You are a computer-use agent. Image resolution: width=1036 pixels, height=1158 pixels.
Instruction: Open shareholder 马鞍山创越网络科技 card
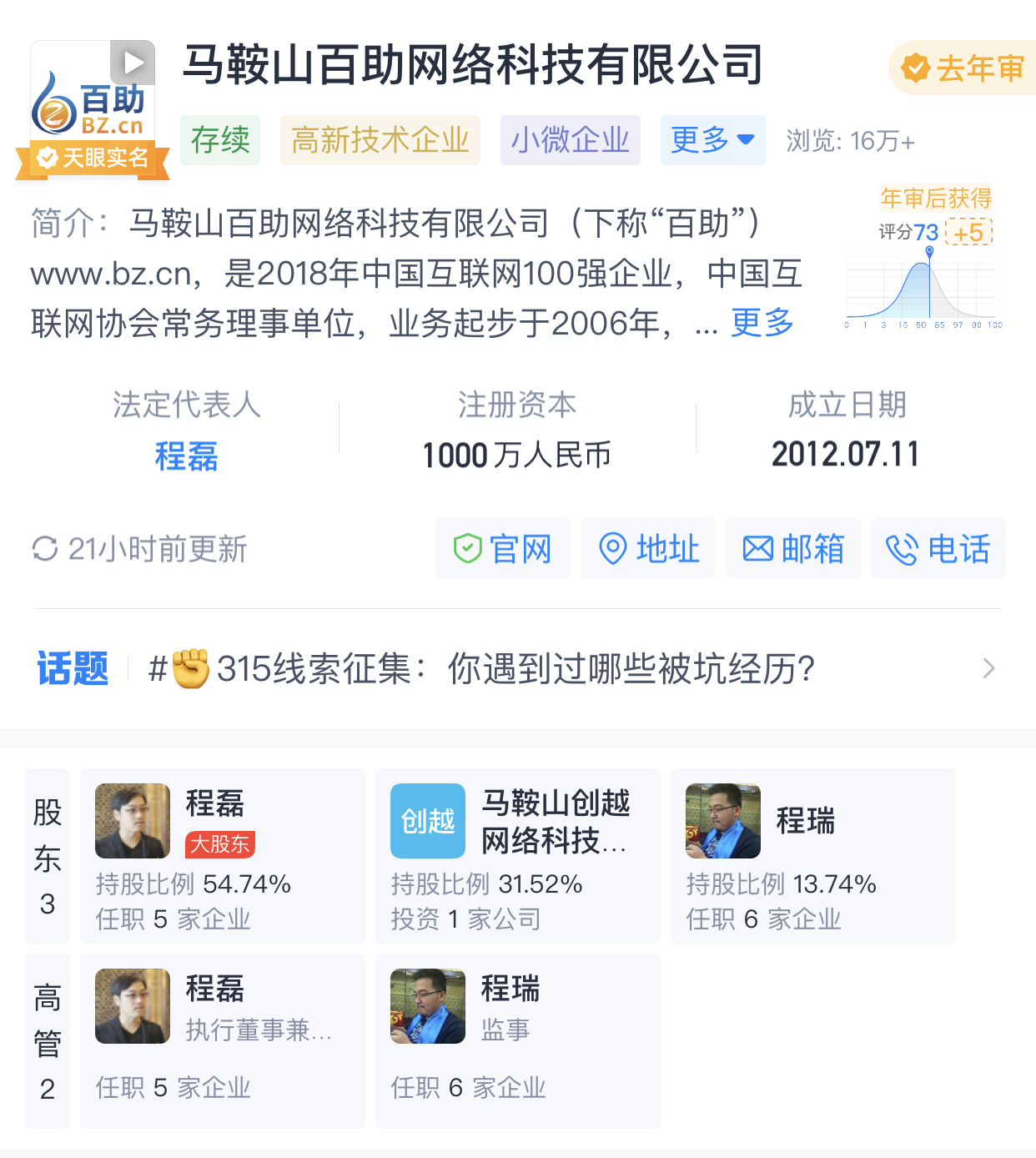pyautogui.click(x=517, y=856)
